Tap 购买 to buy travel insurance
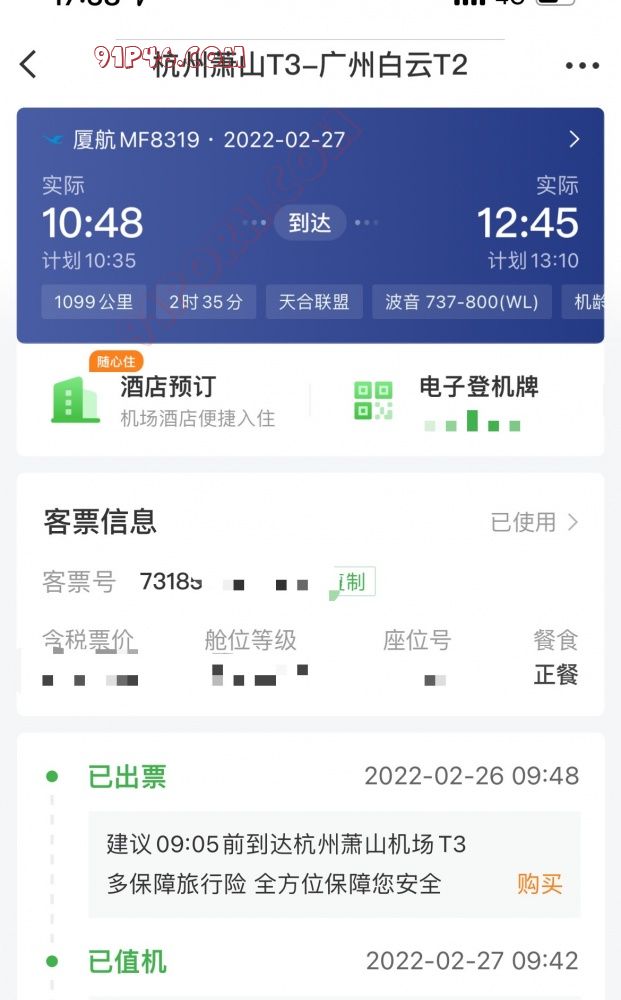The image size is (621, 1000). click(539, 884)
